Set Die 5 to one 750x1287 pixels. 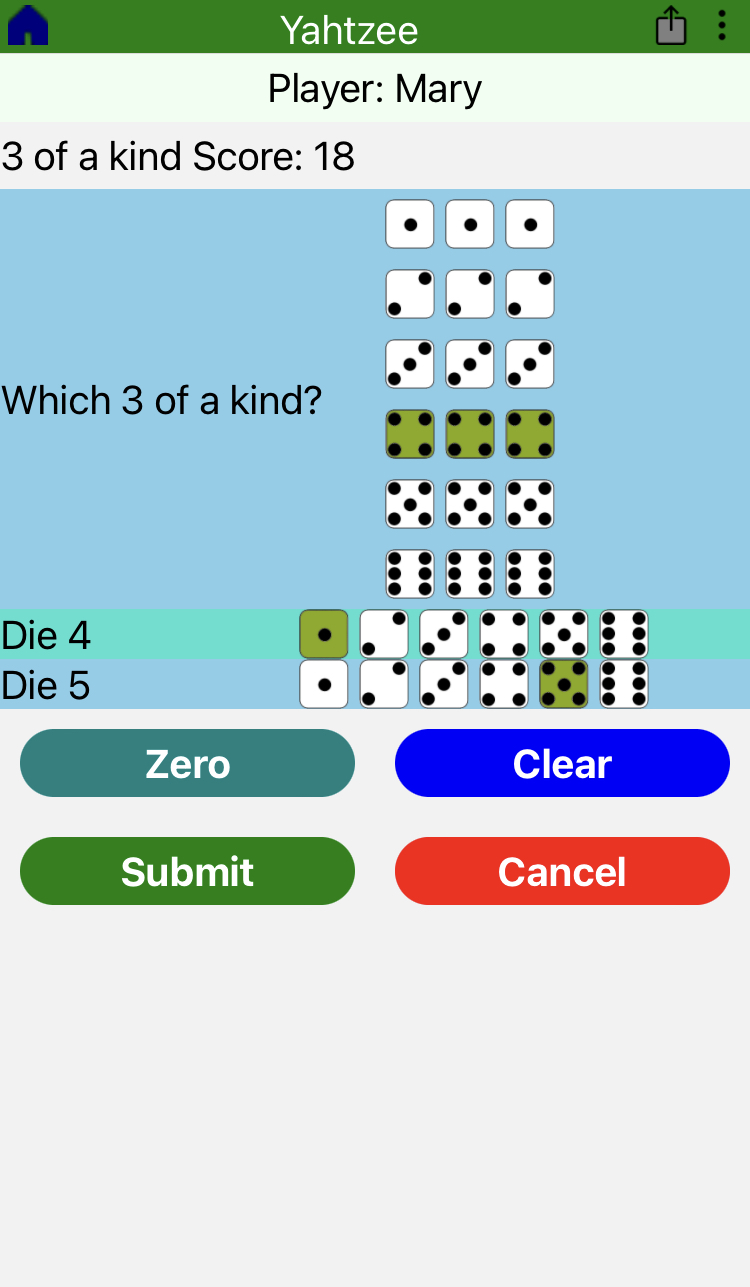pos(324,684)
